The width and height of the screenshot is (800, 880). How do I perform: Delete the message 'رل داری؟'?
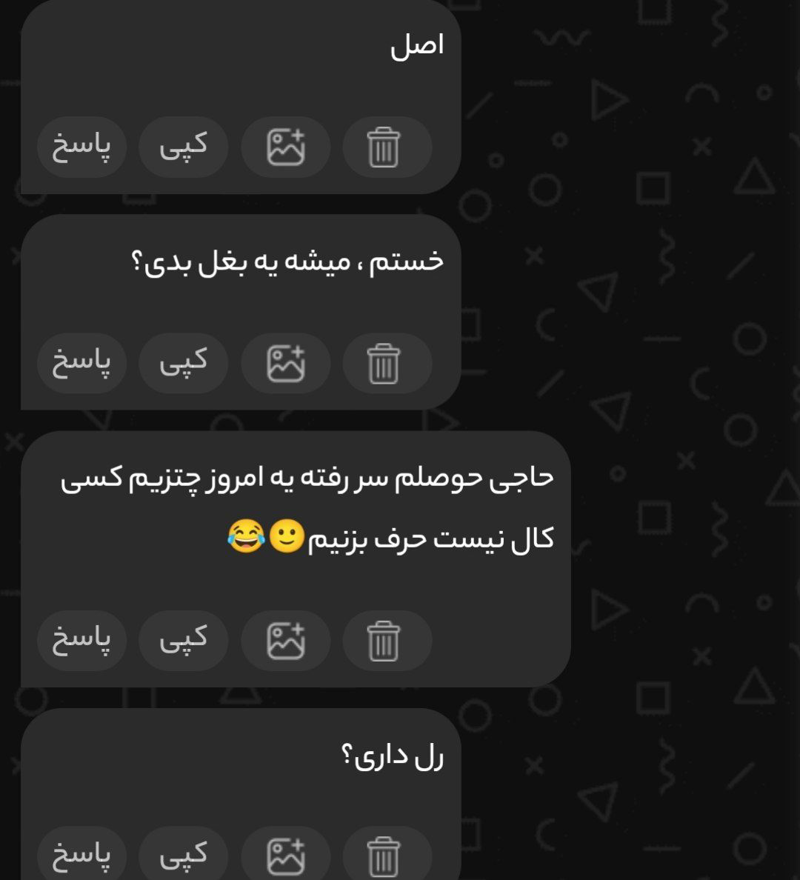tap(384, 856)
